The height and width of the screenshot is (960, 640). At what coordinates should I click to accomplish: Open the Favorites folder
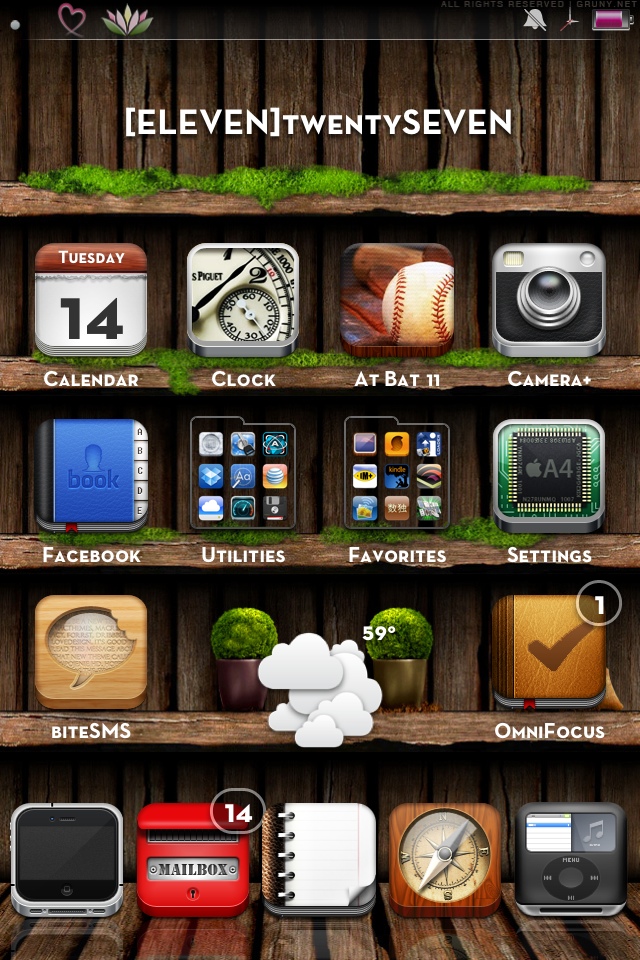[x=397, y=476]
